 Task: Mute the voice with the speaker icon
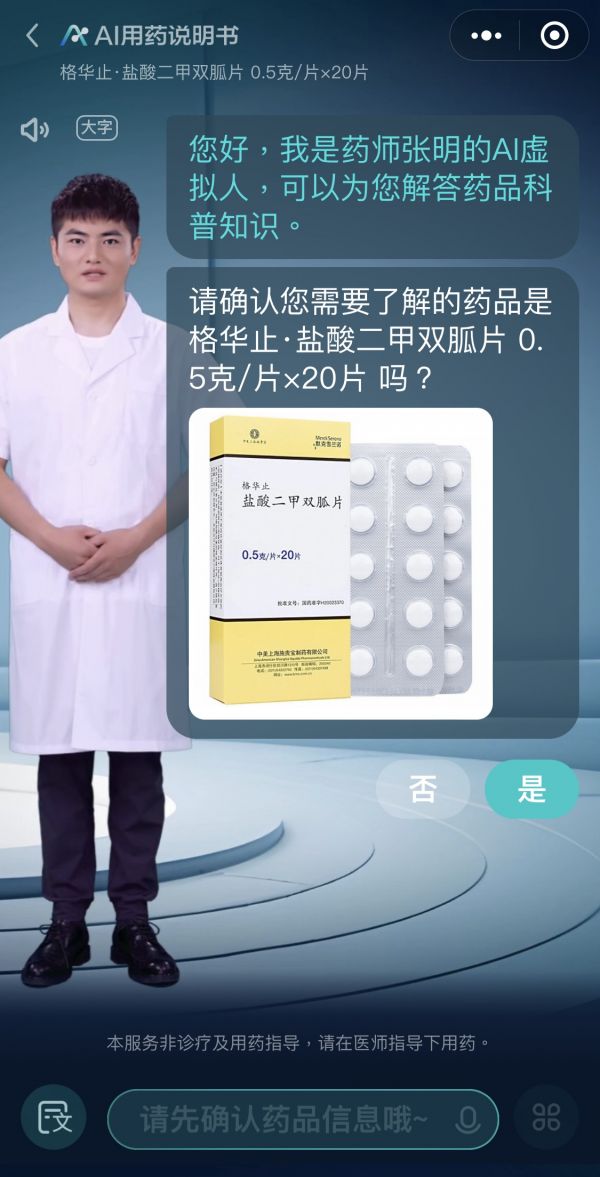tap(35, 129)
